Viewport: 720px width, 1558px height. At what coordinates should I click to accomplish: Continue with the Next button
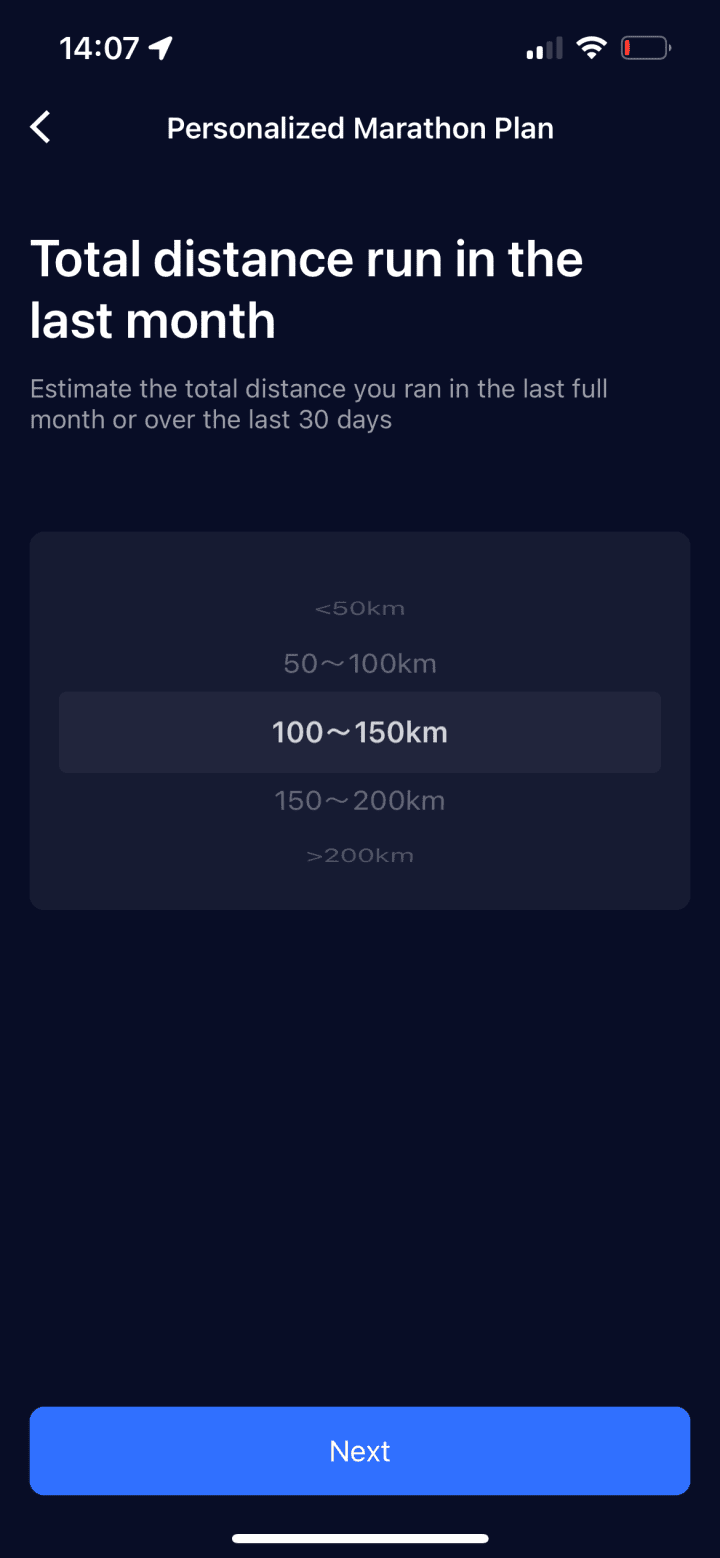pos(360,1451)
